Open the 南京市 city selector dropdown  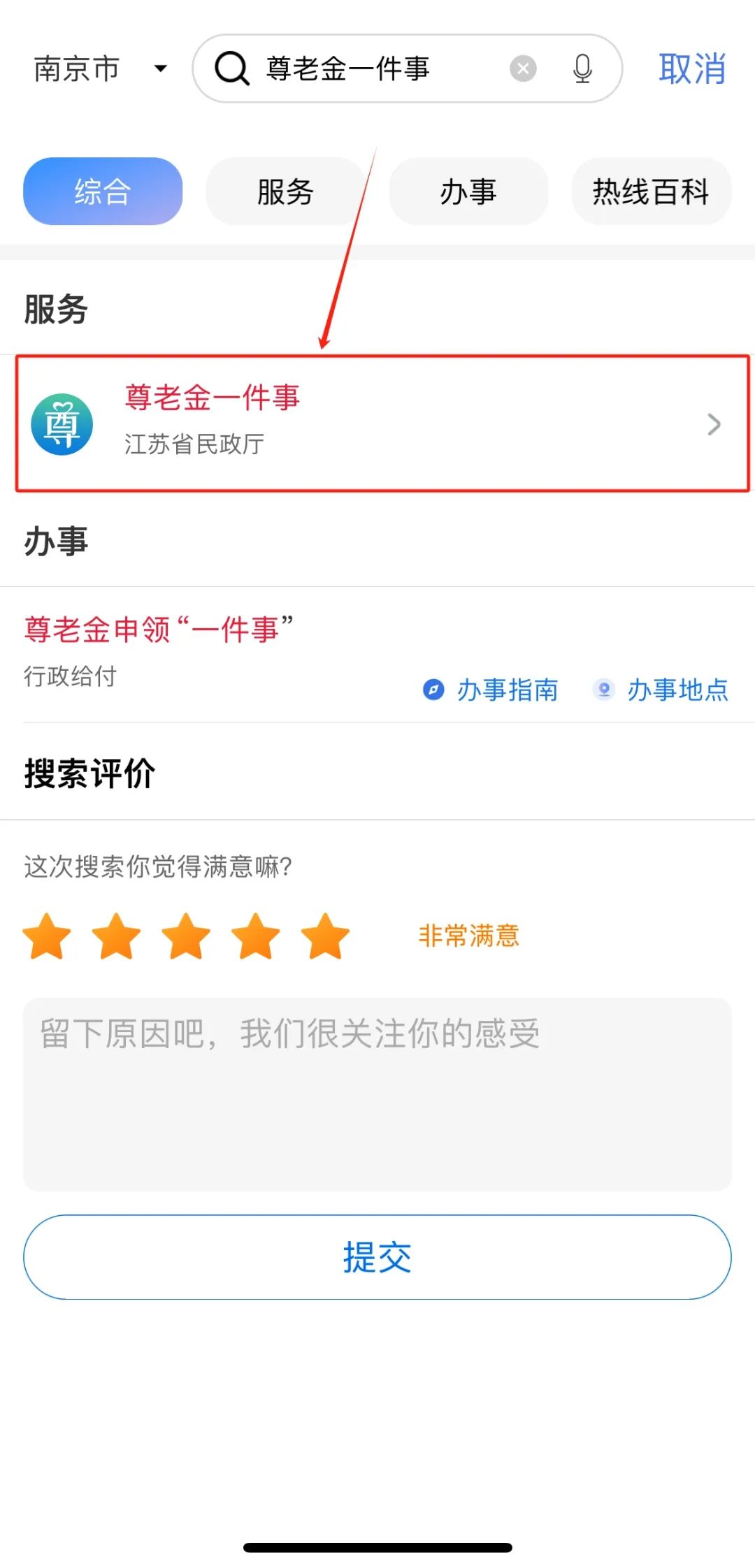click(x=75, y=68)
